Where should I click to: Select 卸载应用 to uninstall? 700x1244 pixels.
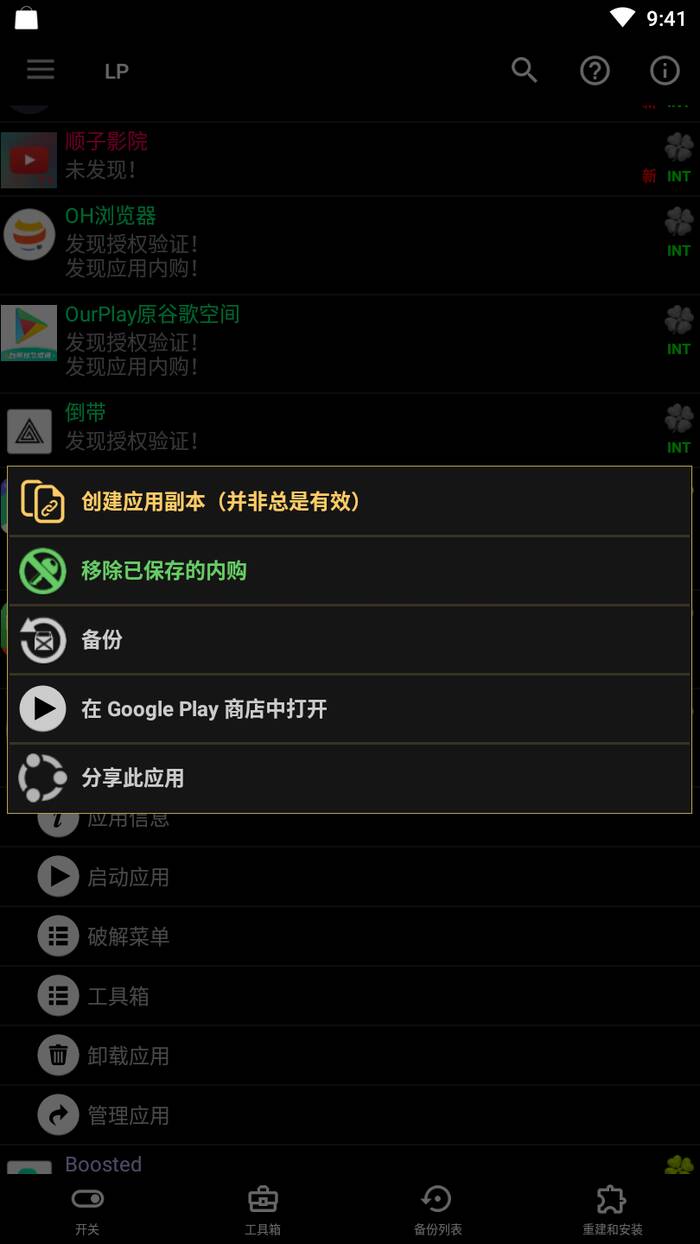tap(128, 1056)
